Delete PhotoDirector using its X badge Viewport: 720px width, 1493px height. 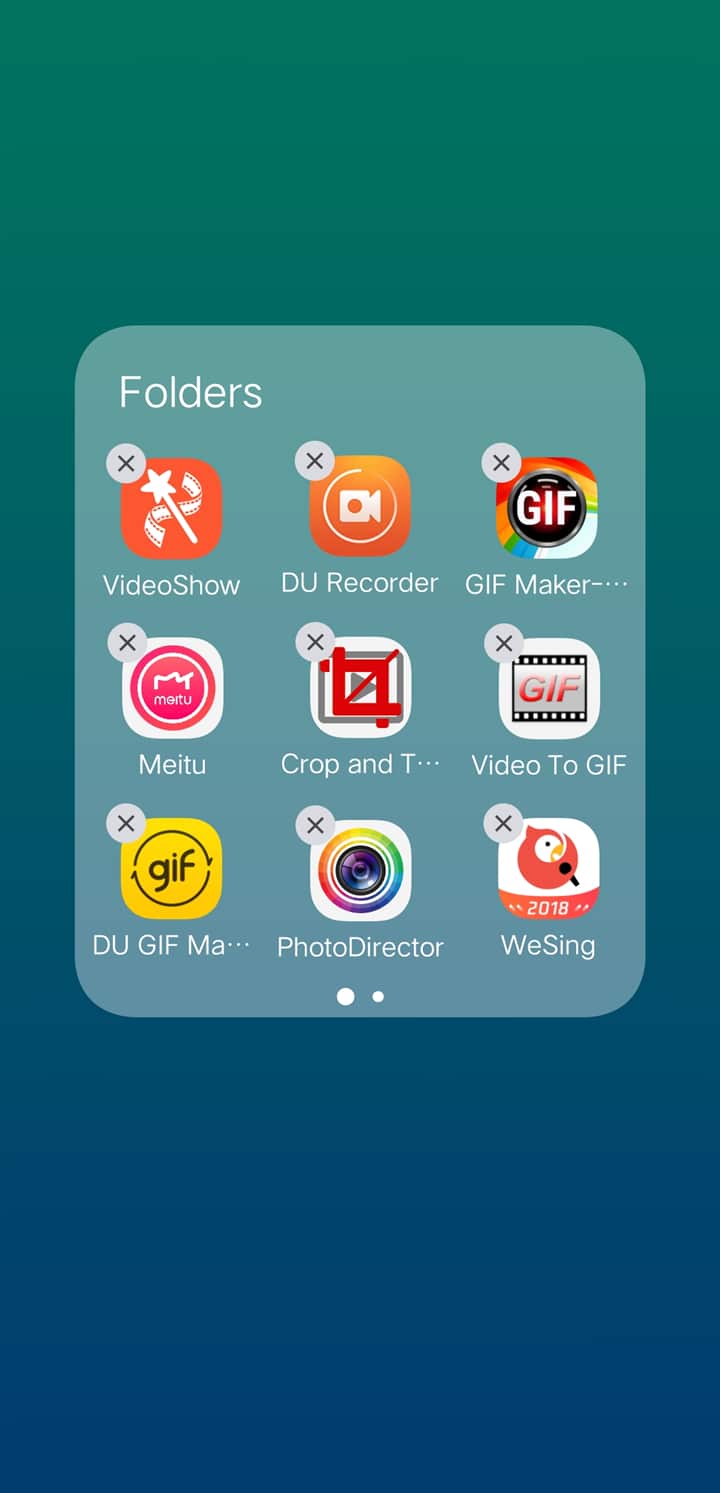pyautogui.click(x=315, y=825)
